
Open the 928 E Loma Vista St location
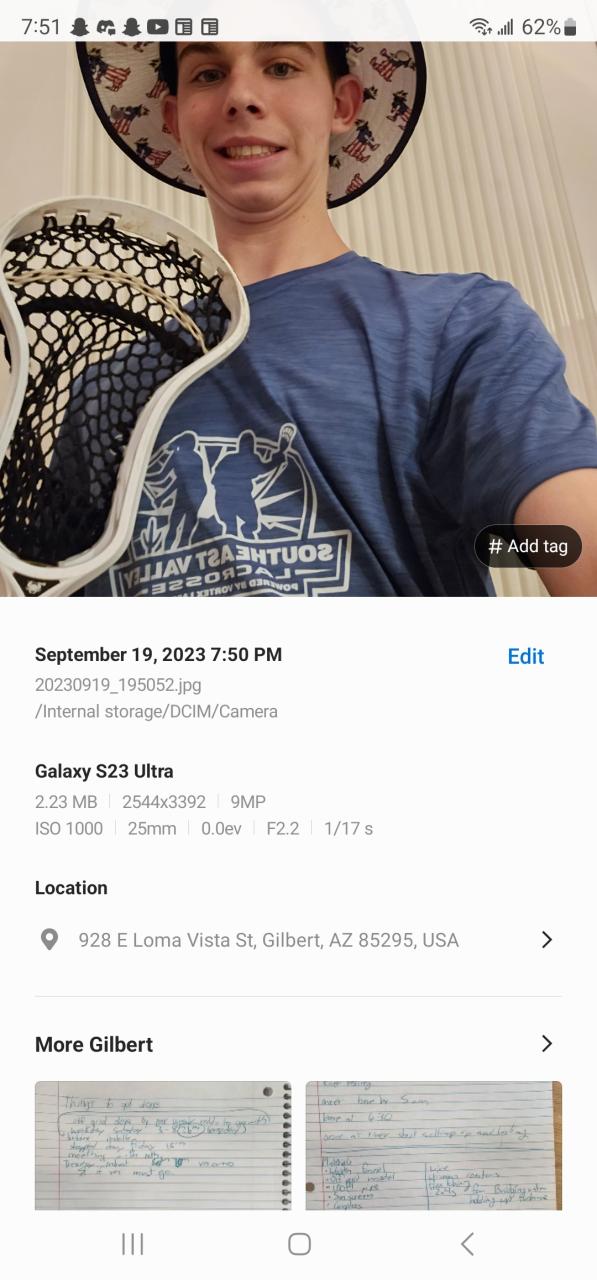[298, 940]
